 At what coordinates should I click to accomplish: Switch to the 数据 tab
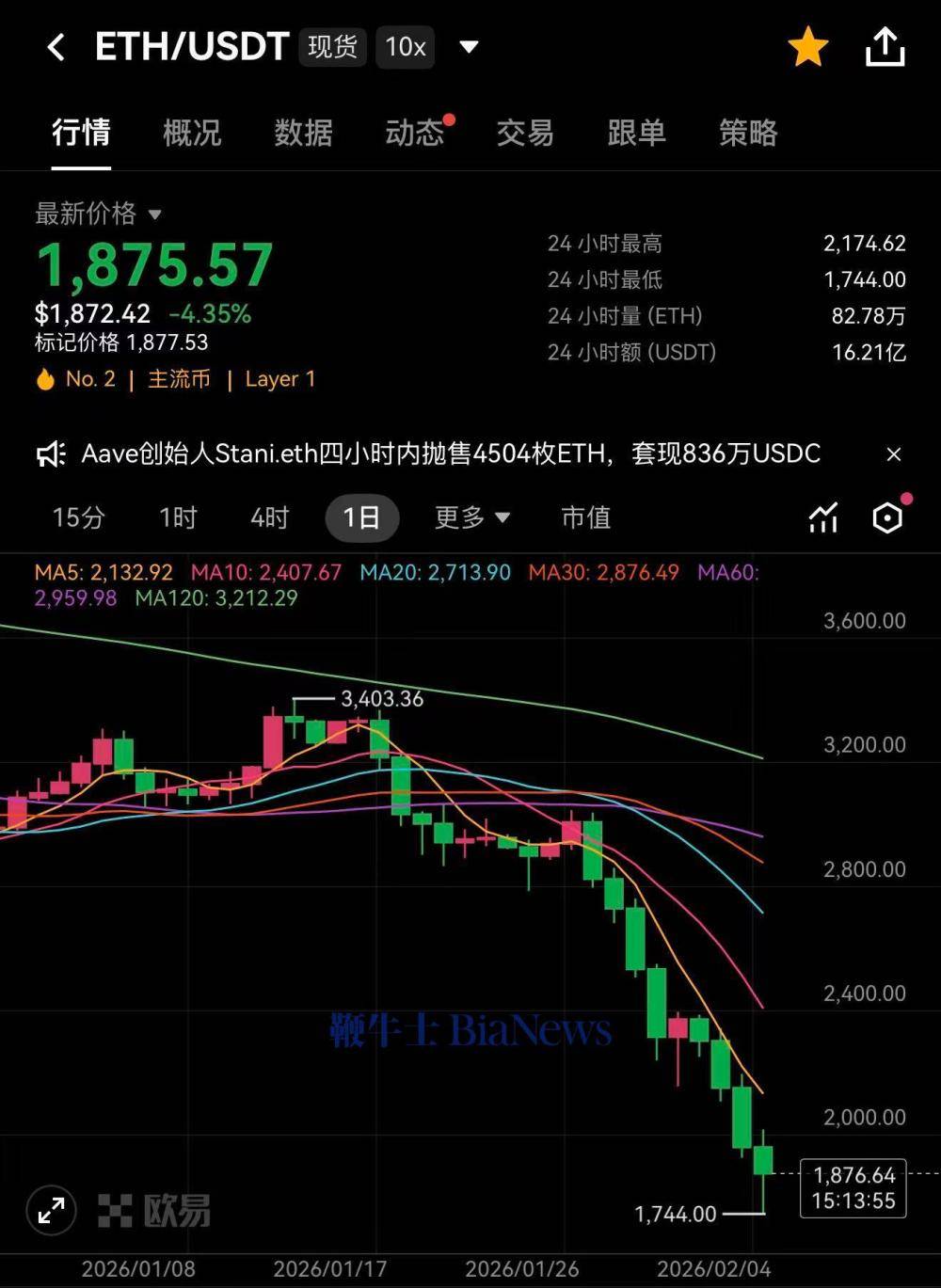click(303, 133)
